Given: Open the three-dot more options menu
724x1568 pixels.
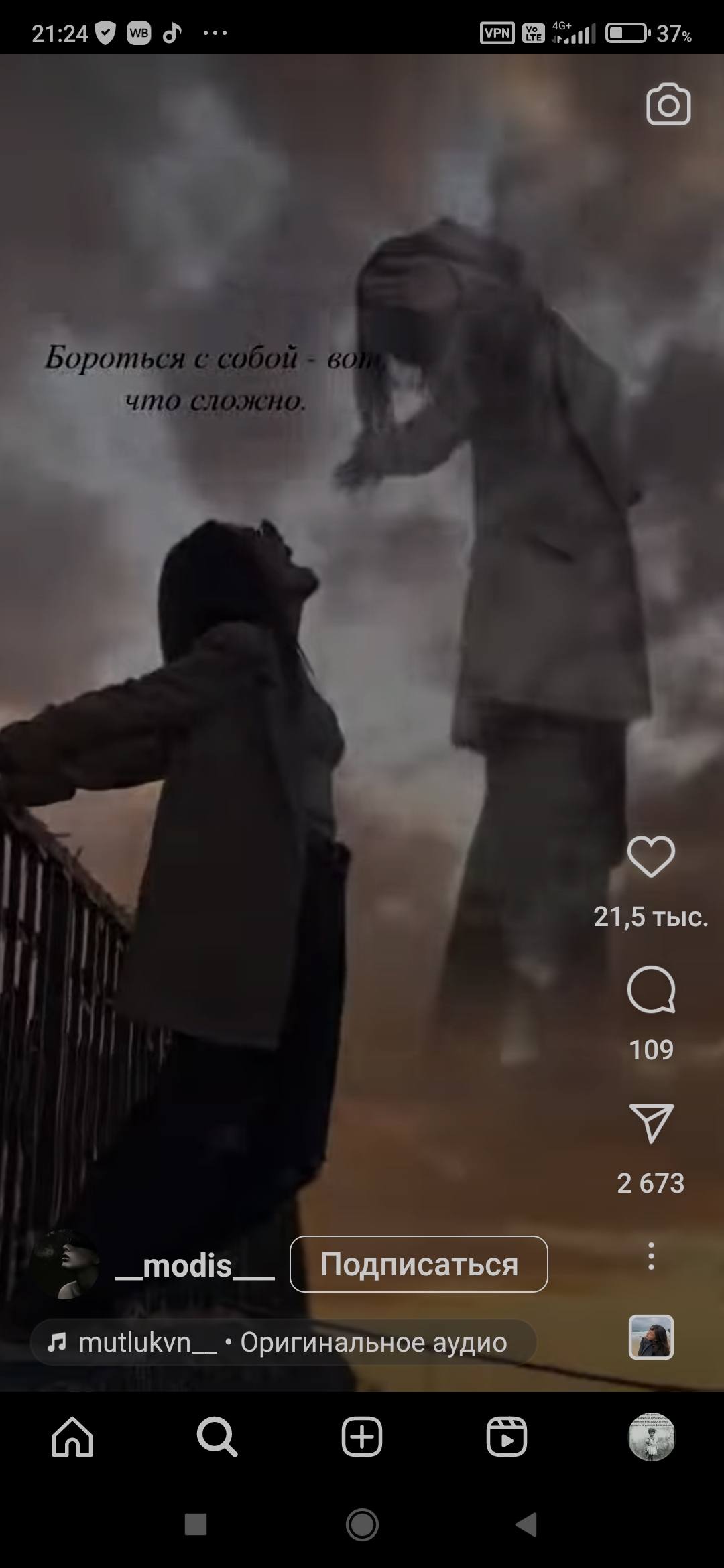Looking at the screenshot, I should [650, 1256].
